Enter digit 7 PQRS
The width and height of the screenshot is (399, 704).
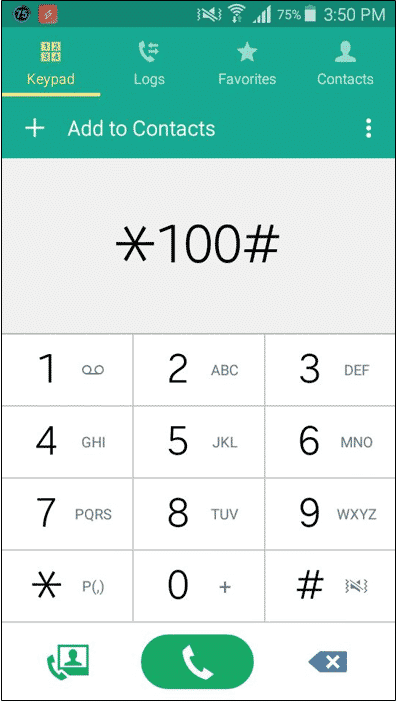click(x=67, y=514)
